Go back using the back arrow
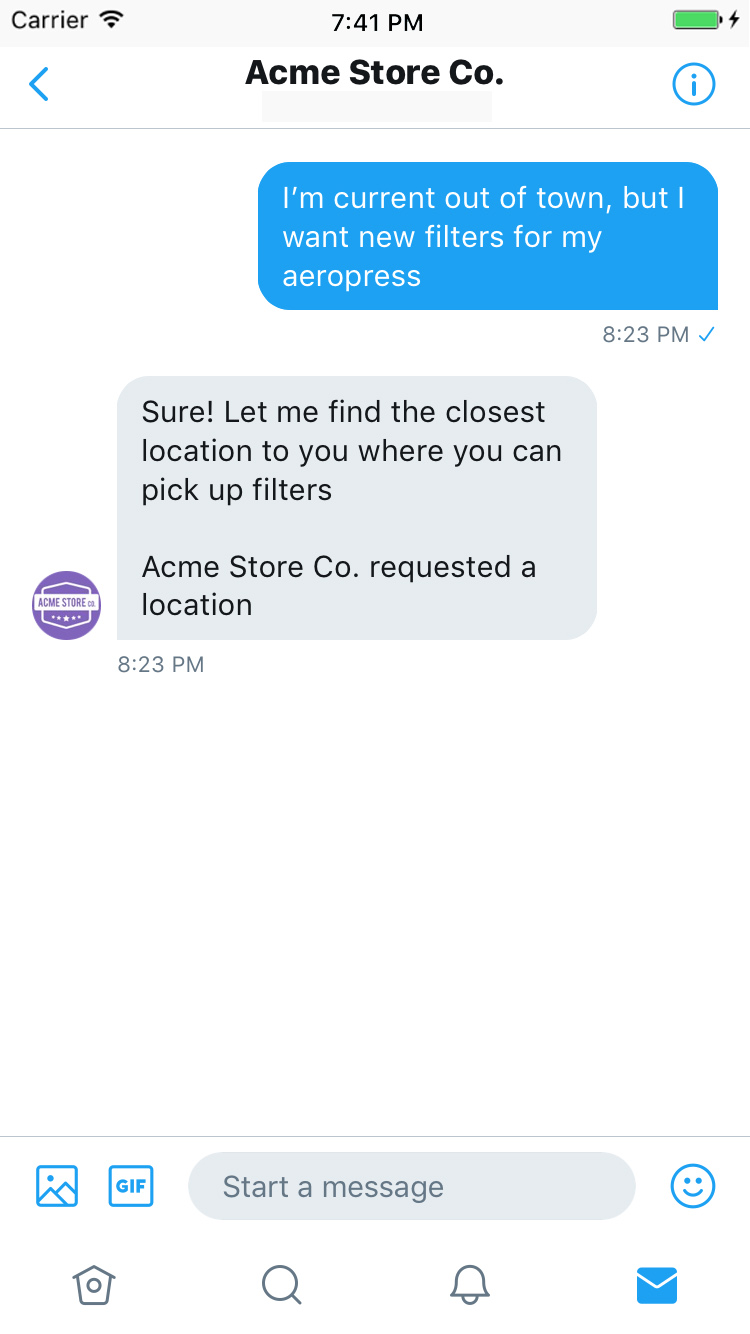Image resolution: width=750 pixels, height=1334 pixels. tap(39, 85)
